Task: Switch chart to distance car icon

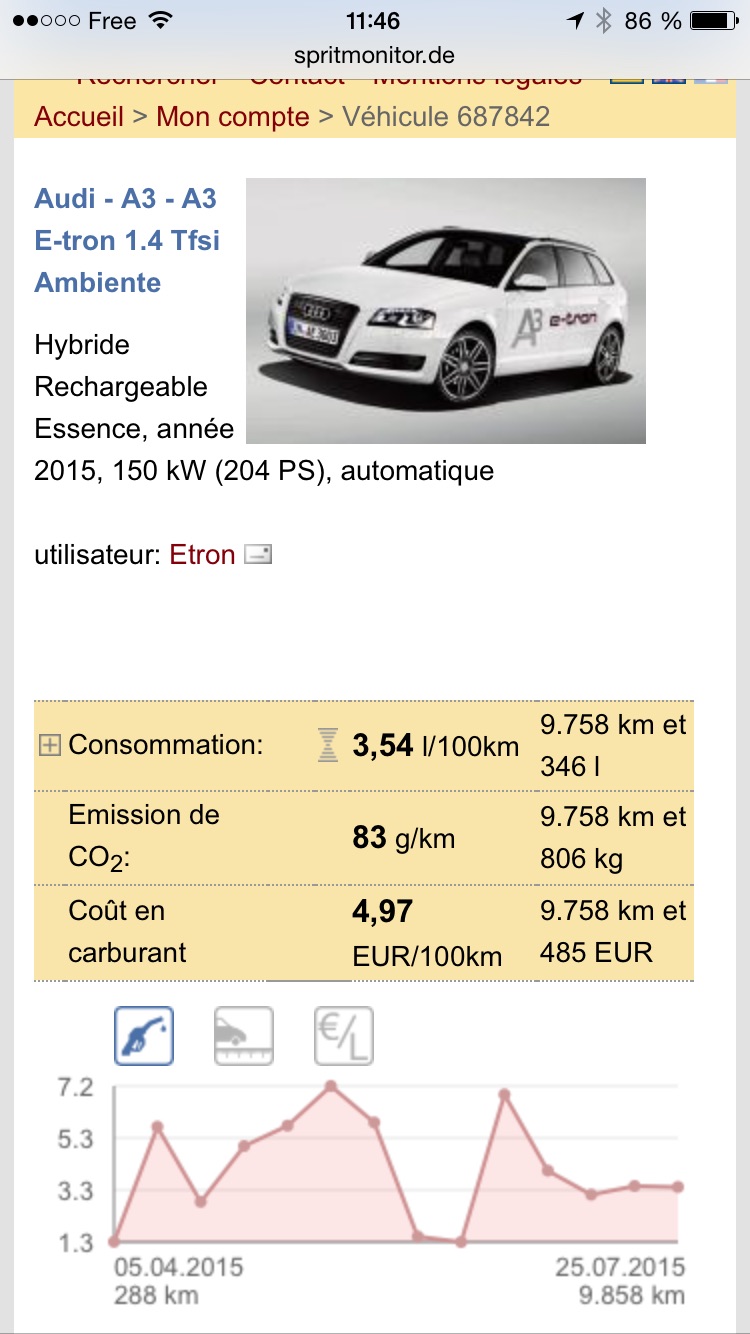Action: point(244,1035)
